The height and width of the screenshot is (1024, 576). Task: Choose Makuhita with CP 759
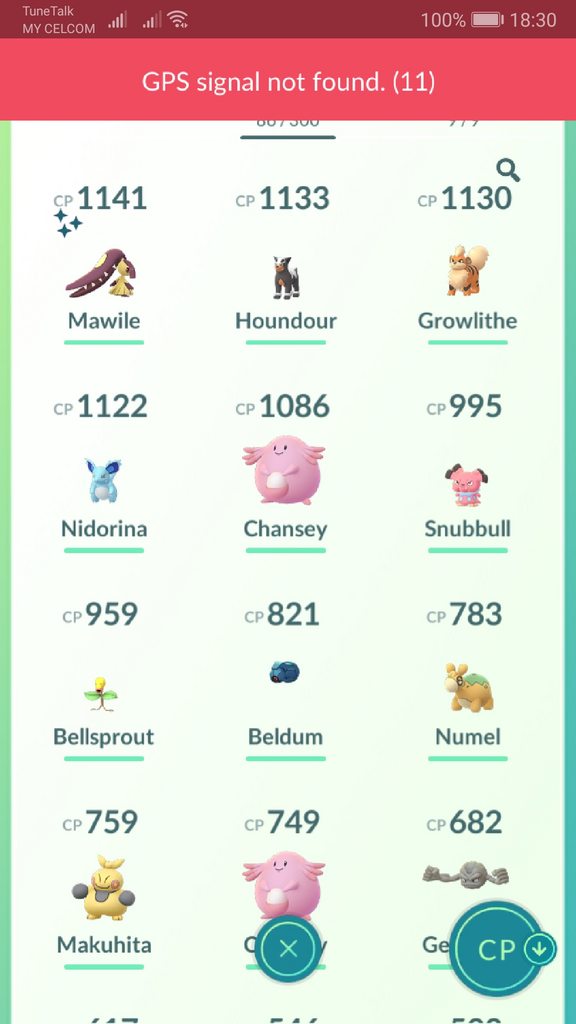click(104, 888)
